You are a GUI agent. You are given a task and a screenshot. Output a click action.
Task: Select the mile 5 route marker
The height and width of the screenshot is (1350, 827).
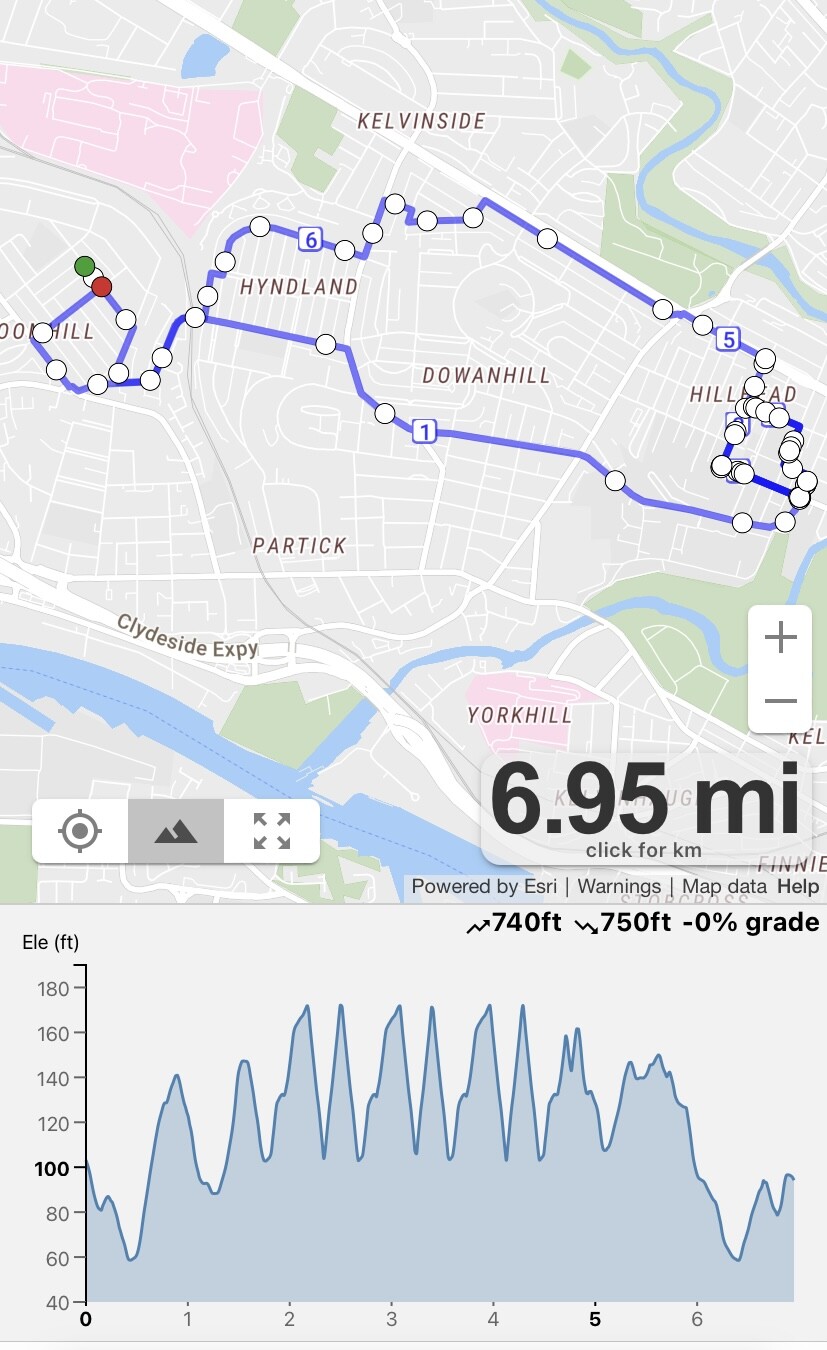(728, 339)
